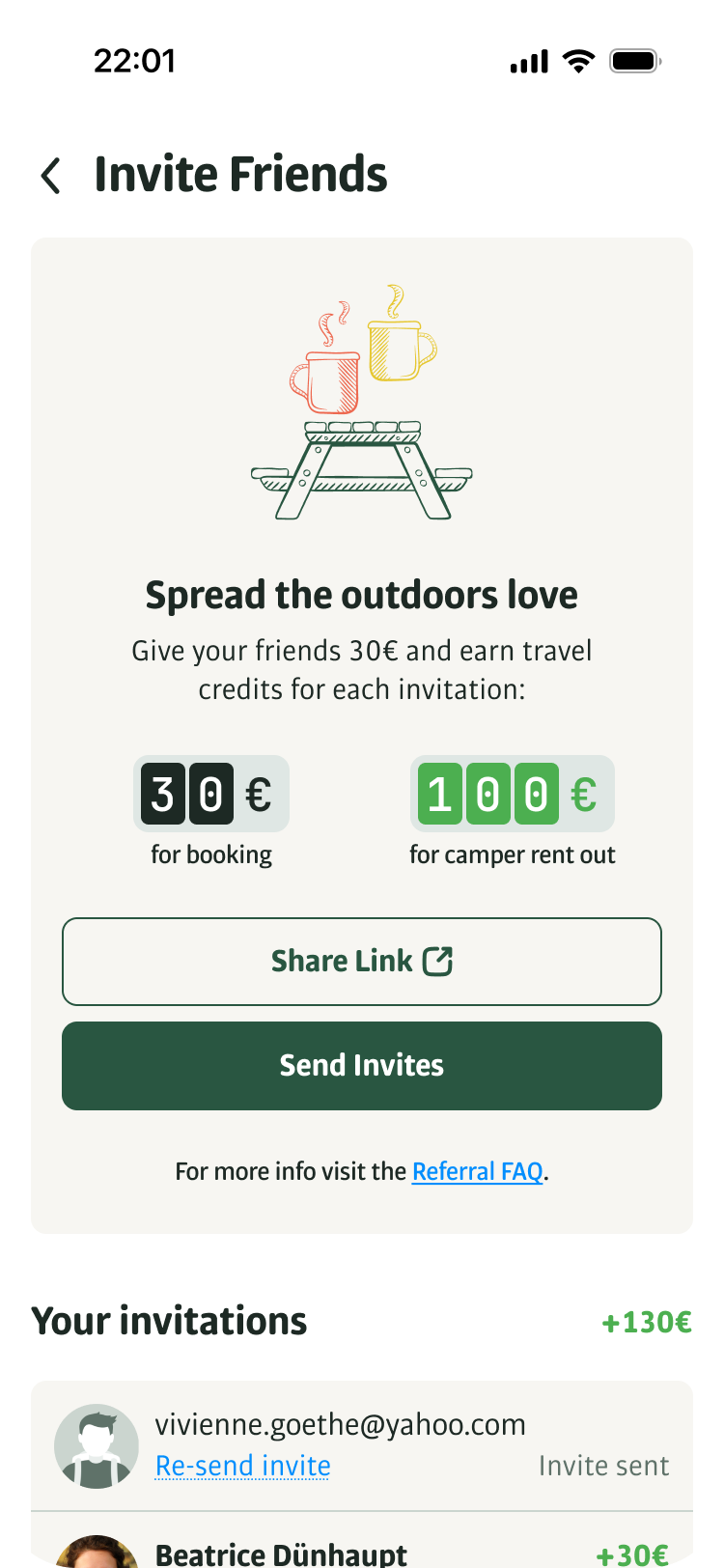The height and width of the screenshot is (1568, 724).
Task: Go back from Invite Friends
Action: point(51,176)
